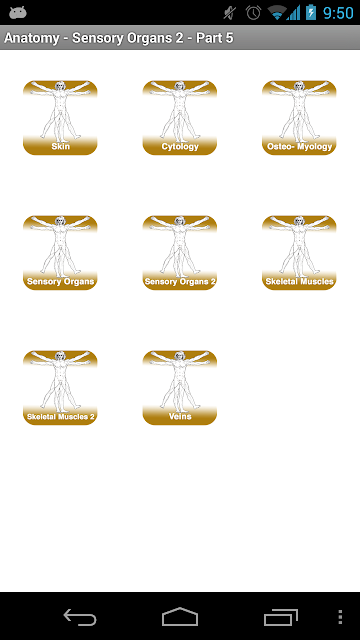Screen dimensions: 360x640
Task: Select the Veins tile
Action: coord(180,388)
